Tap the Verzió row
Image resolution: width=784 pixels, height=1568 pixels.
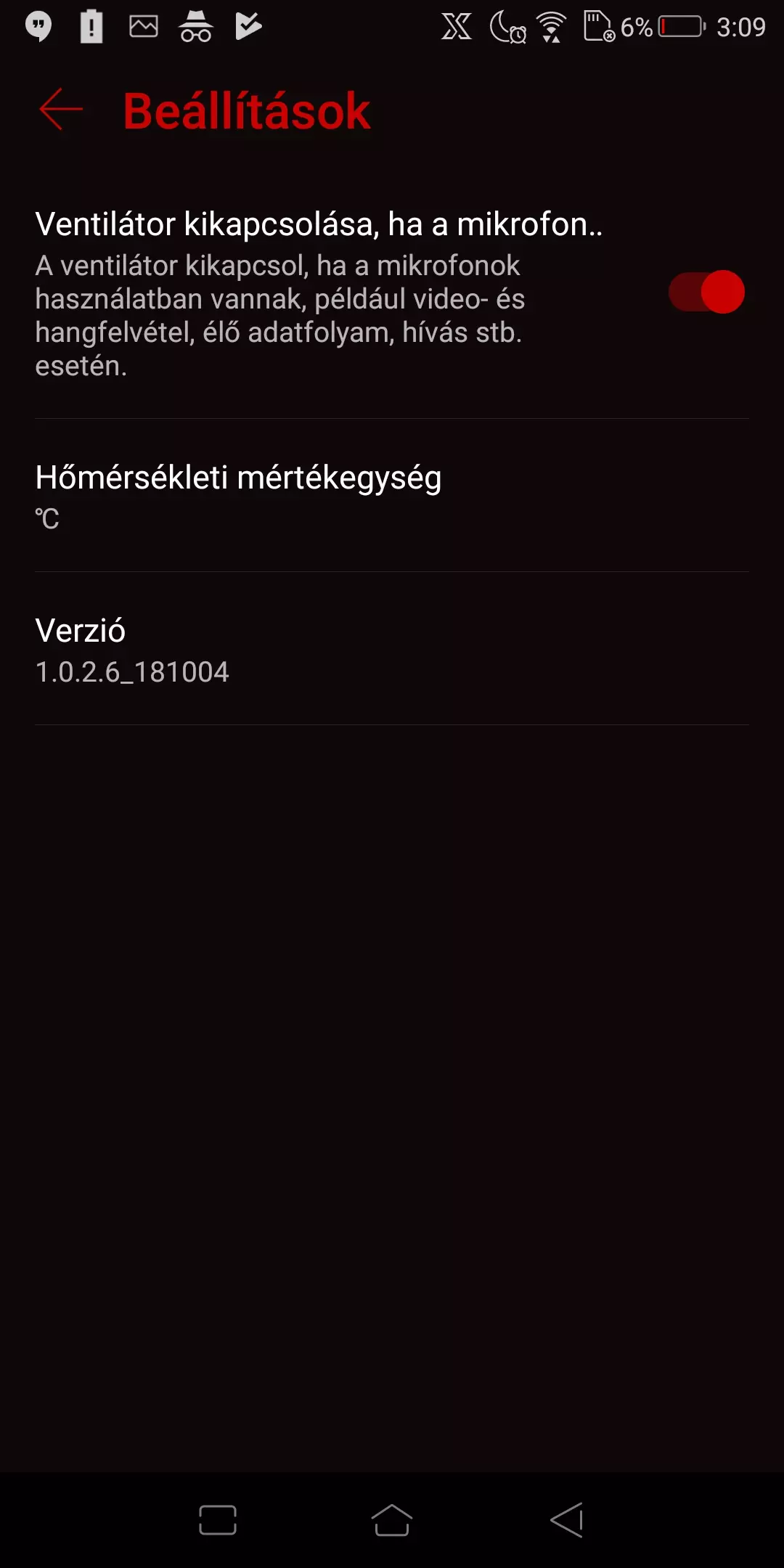(x=392, y=649)
